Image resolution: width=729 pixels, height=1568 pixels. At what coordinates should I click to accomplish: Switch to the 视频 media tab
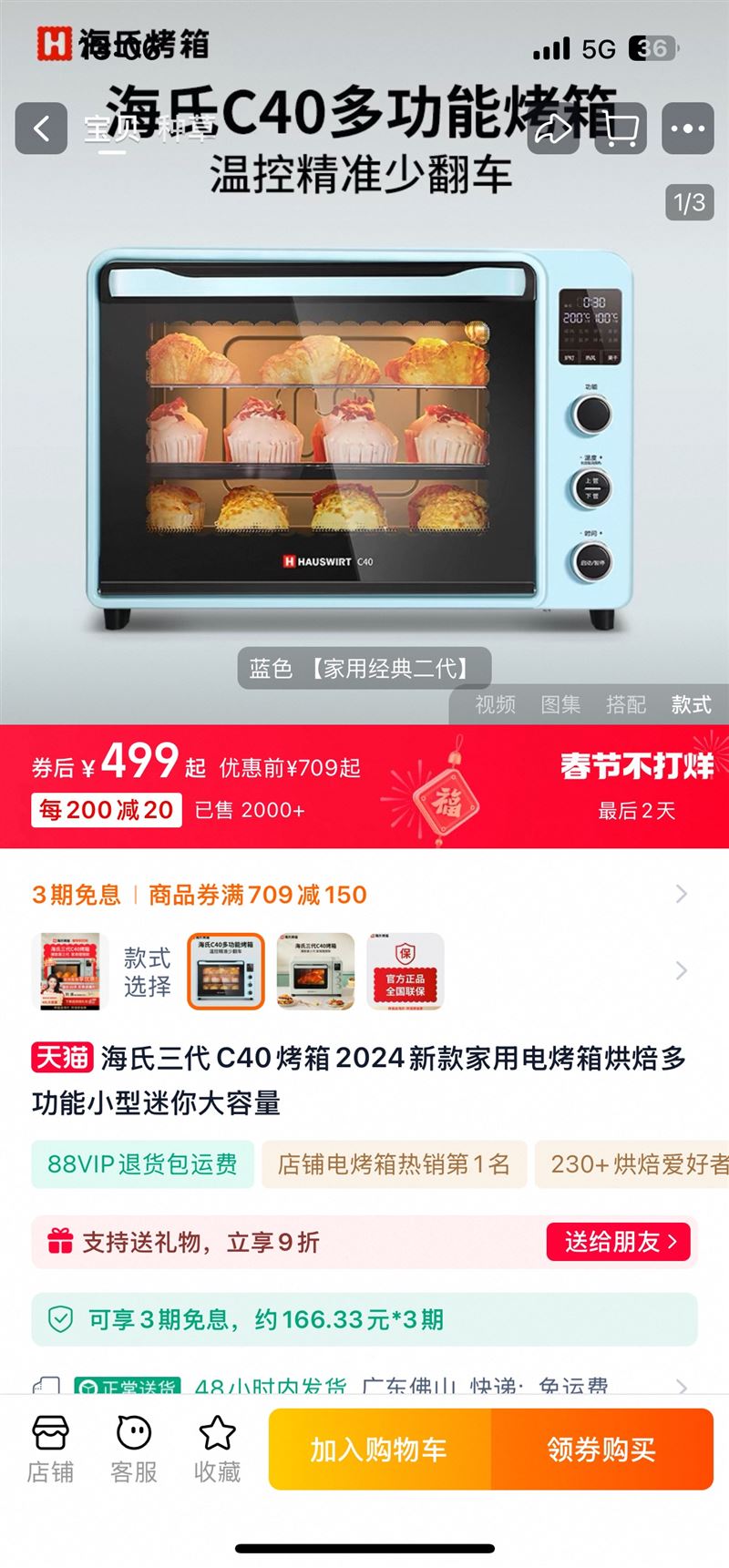point(496,704)
